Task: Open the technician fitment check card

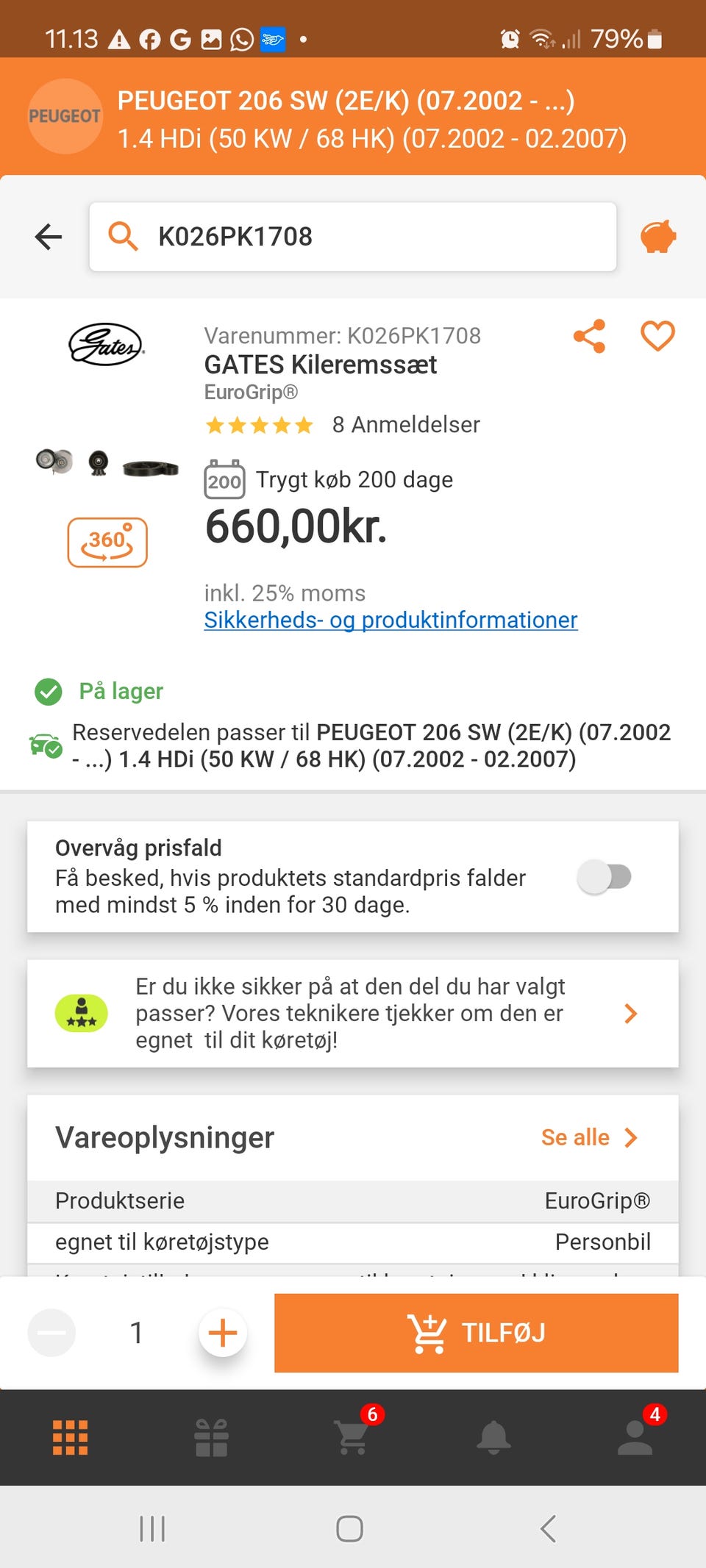Action: [x=353, y=1013]
